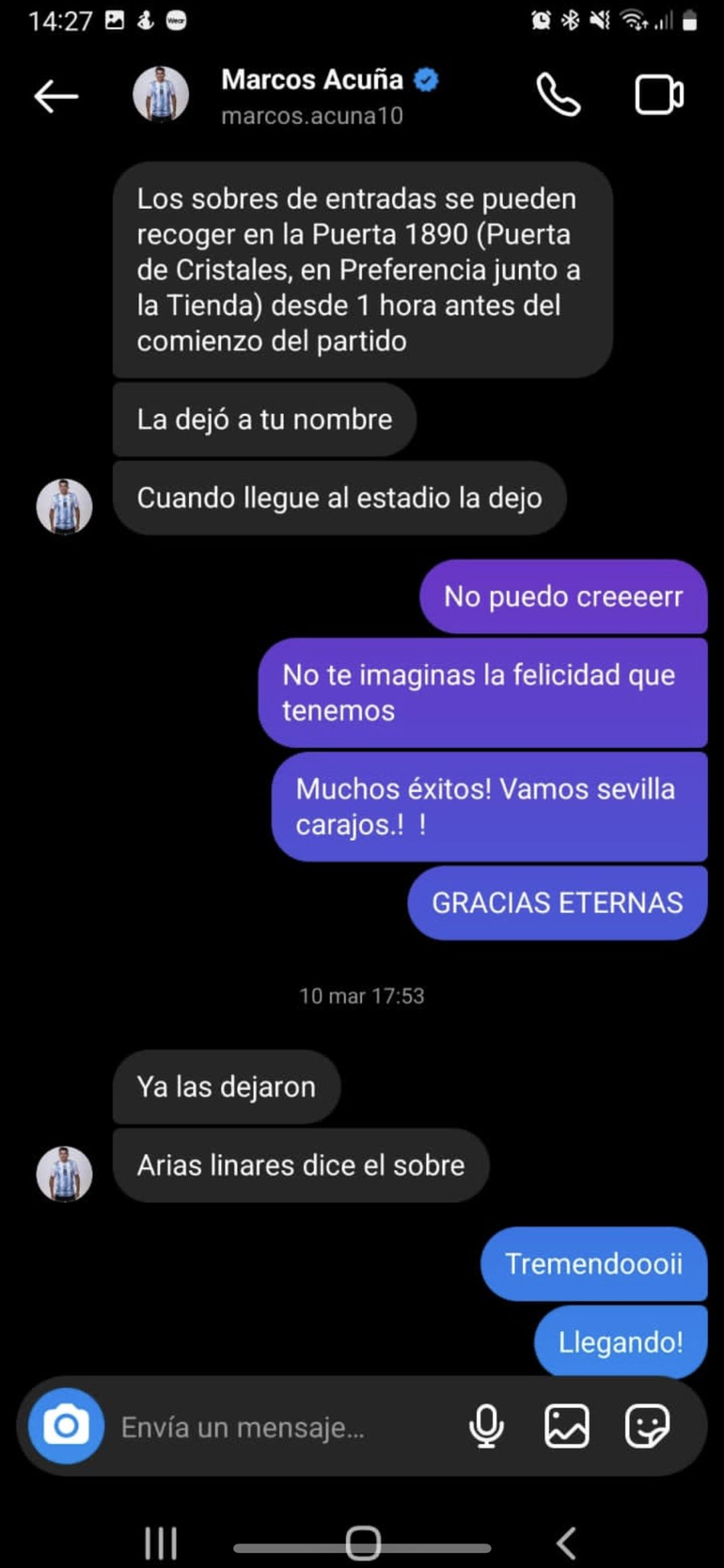The width and height of the screenshot is (724, 1568).
Task: Go back from the chat using the arrow
Action: pos(55,96)
